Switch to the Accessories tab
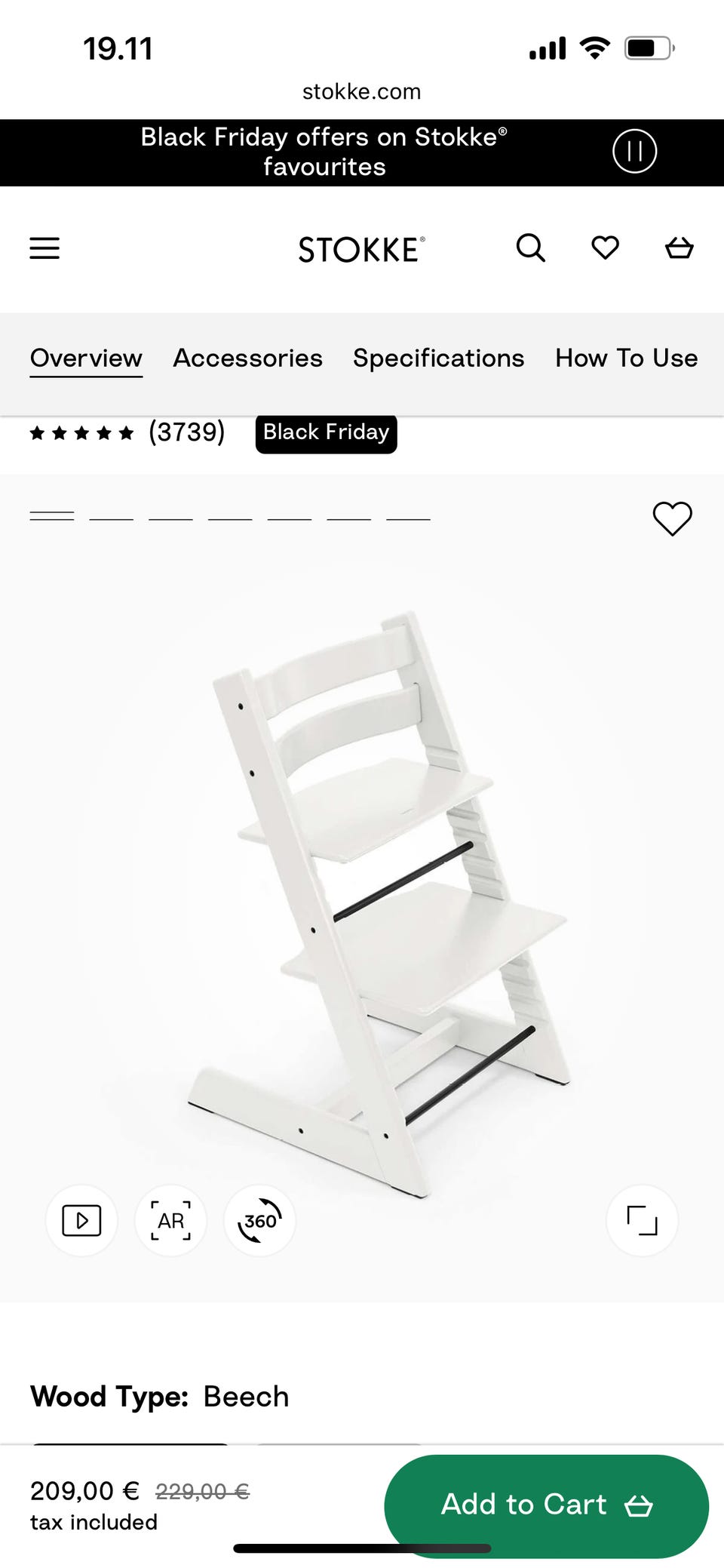 coord(247,358)
